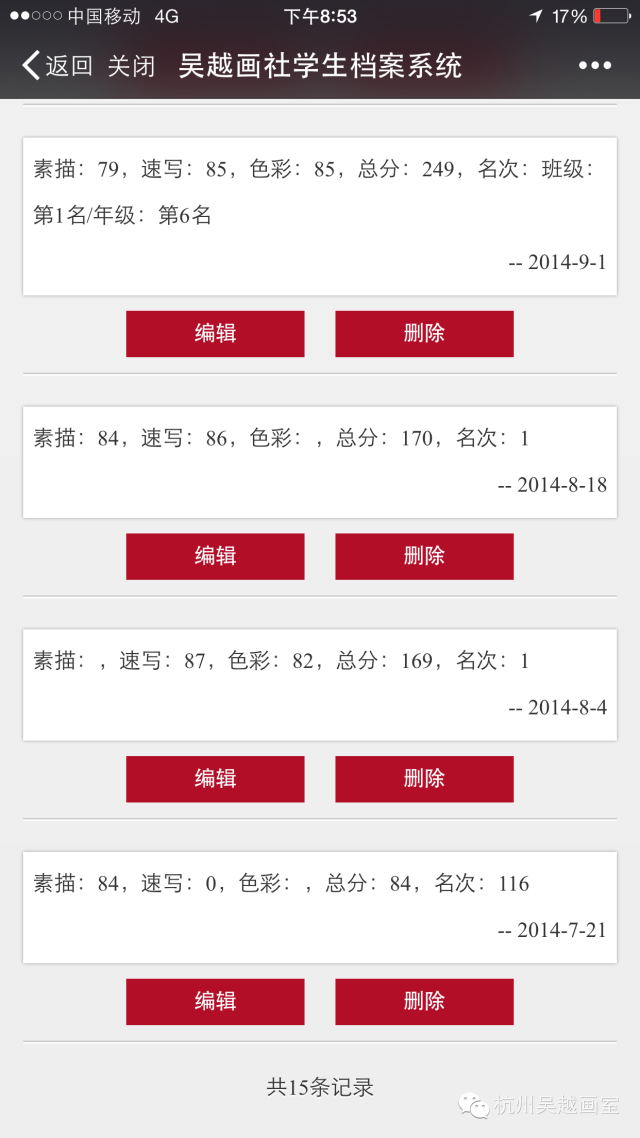Tap 删除 for the 2014-8-18 record
This screenshot has height=1138, width=640.
pos(424,557)
